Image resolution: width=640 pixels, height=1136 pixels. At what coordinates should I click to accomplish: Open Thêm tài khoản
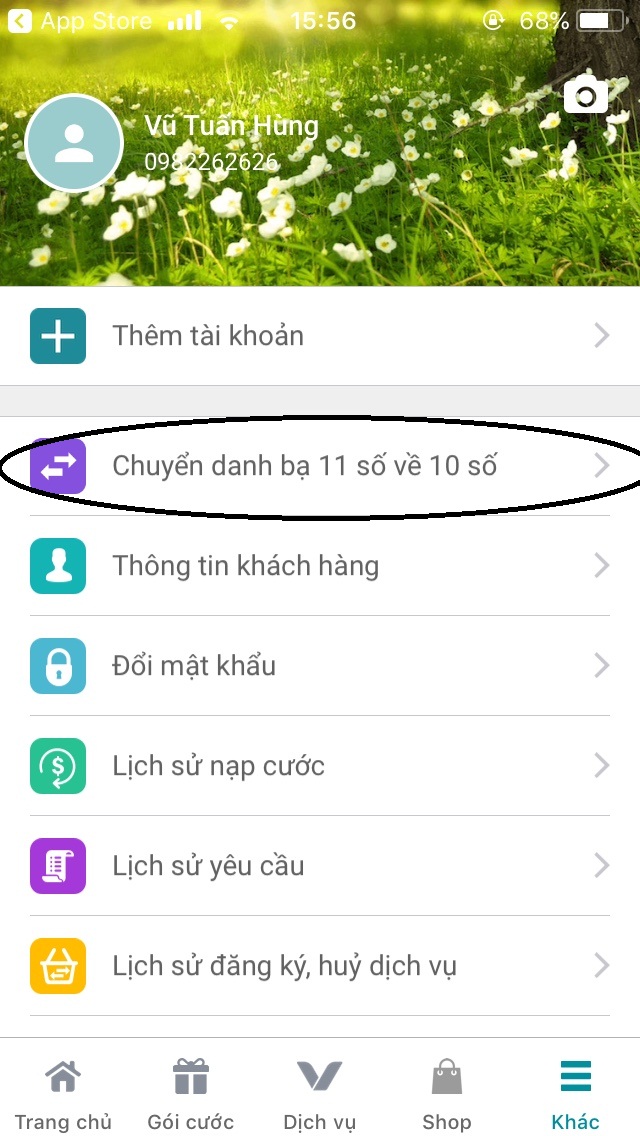pos(320,336)
